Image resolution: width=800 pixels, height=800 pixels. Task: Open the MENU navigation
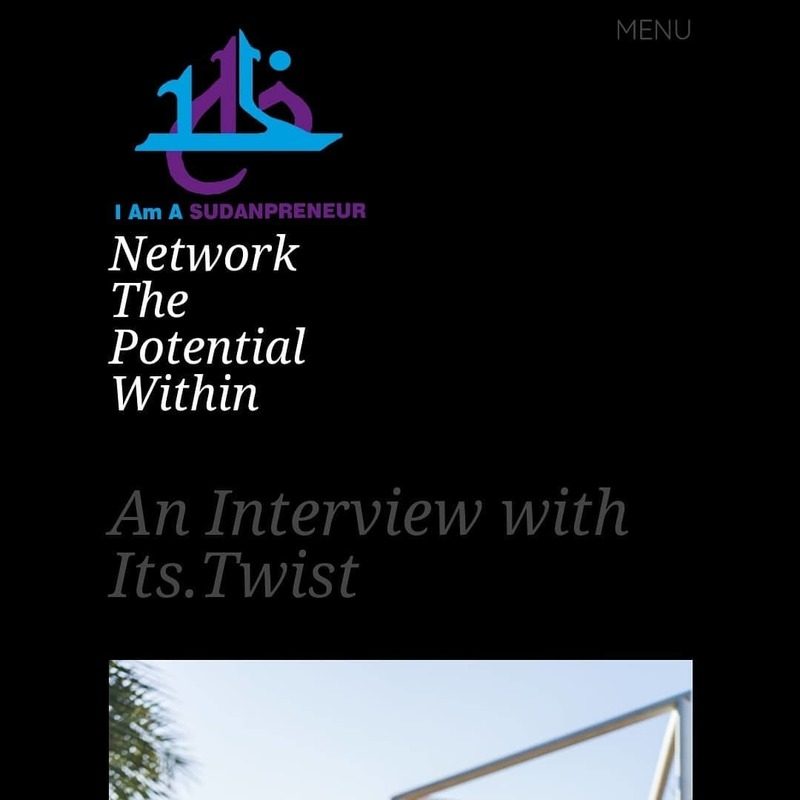coord(652,30)
